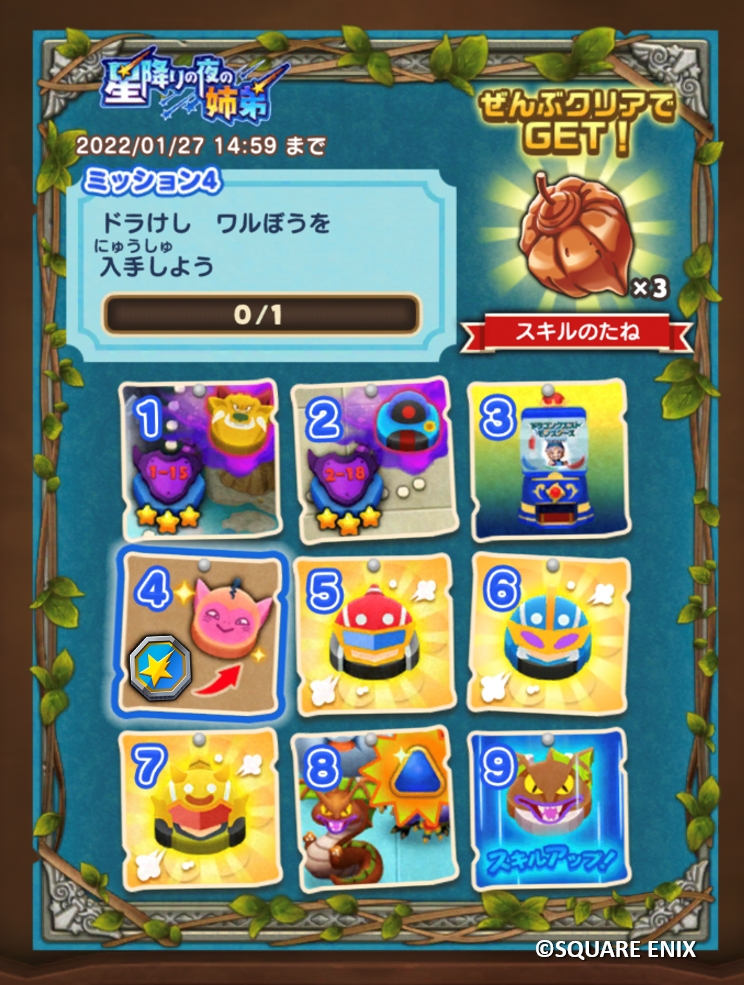This screenshot has height=985, width=744.
Task: Open mission card 9 スキルアップ
Action: 550,809
